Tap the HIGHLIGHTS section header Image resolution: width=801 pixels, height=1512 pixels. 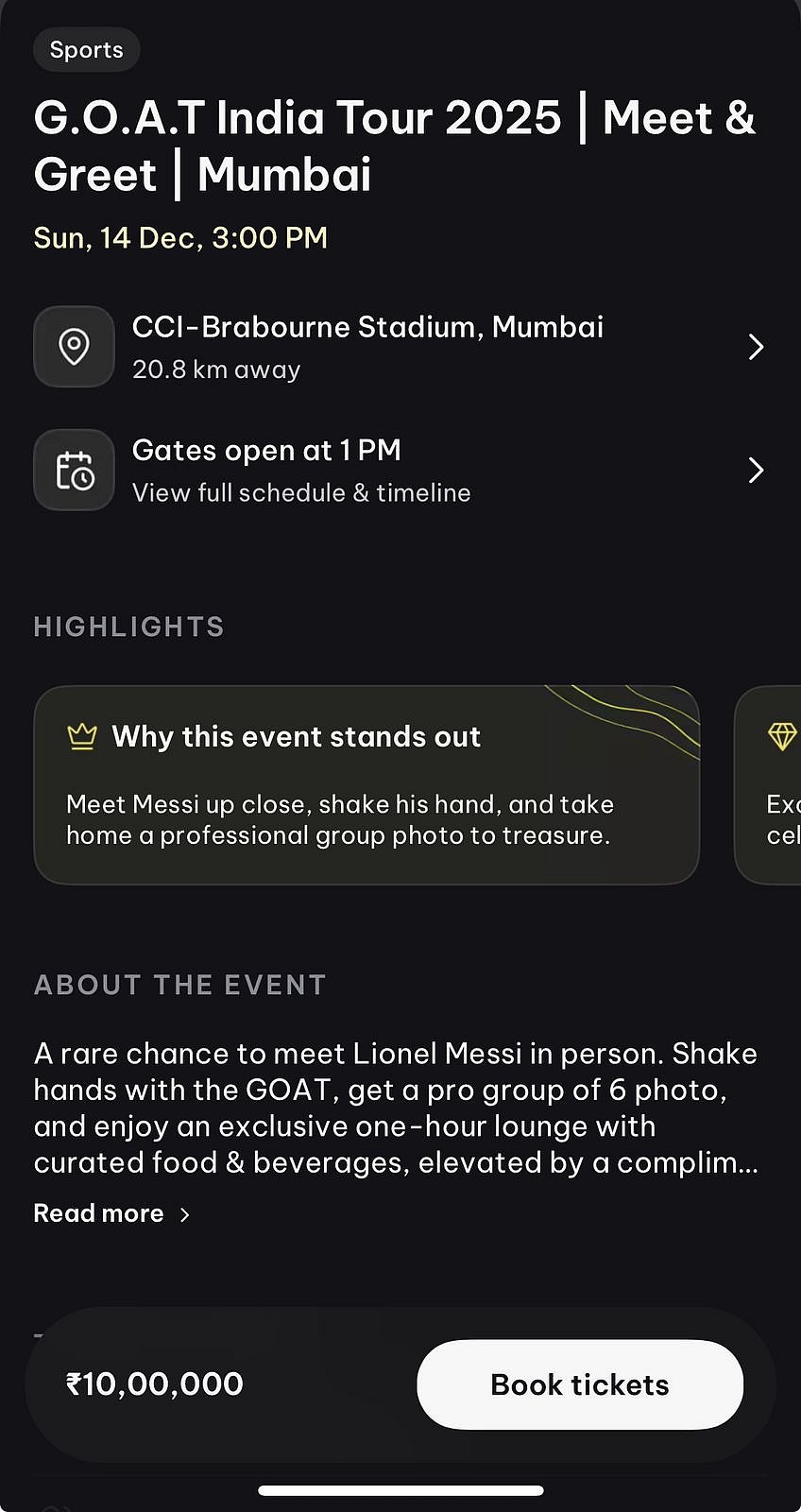point(128,626)
